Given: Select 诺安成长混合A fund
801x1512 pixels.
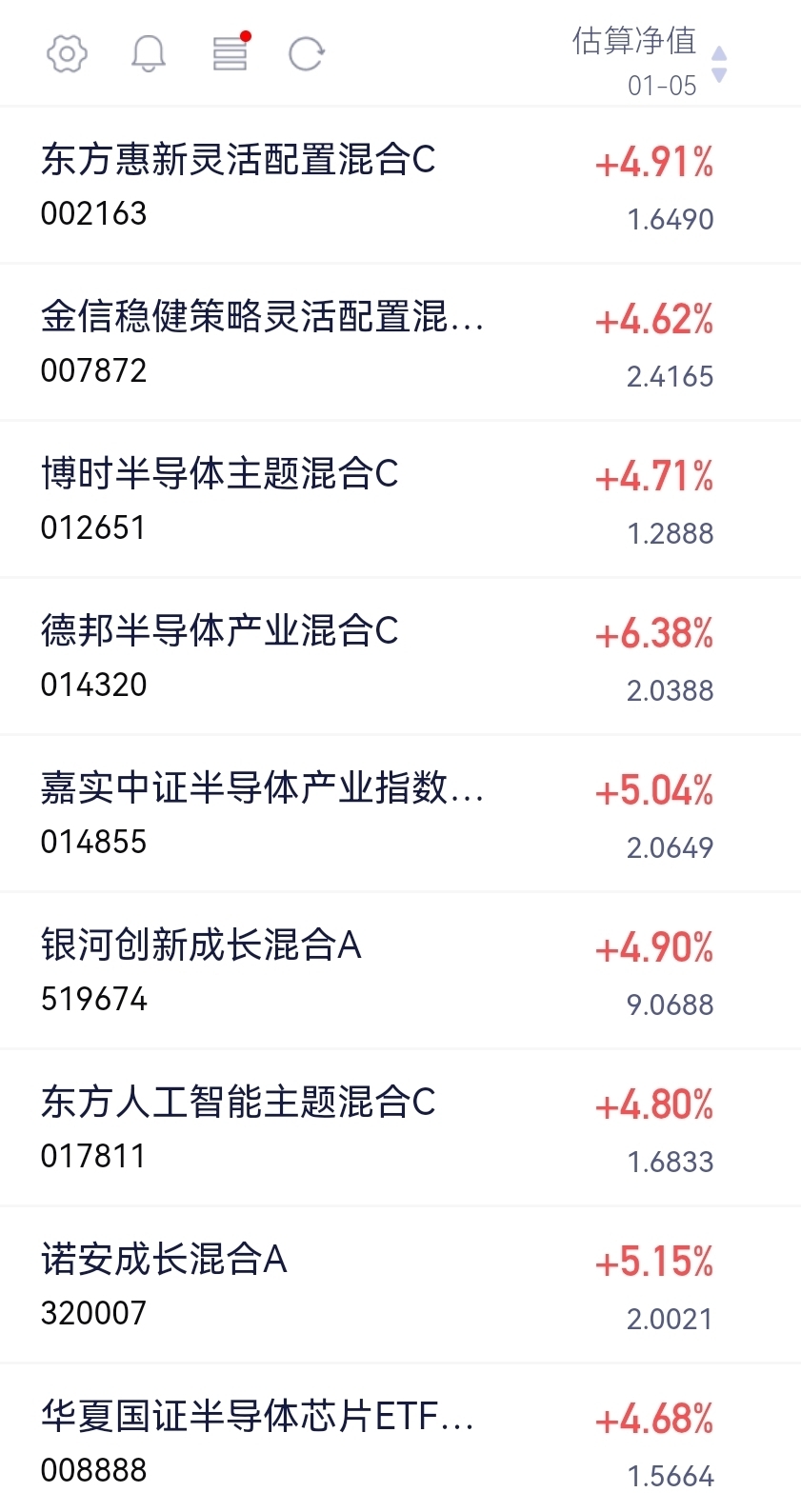Looking at the screenshot, I should [164, 1260].
